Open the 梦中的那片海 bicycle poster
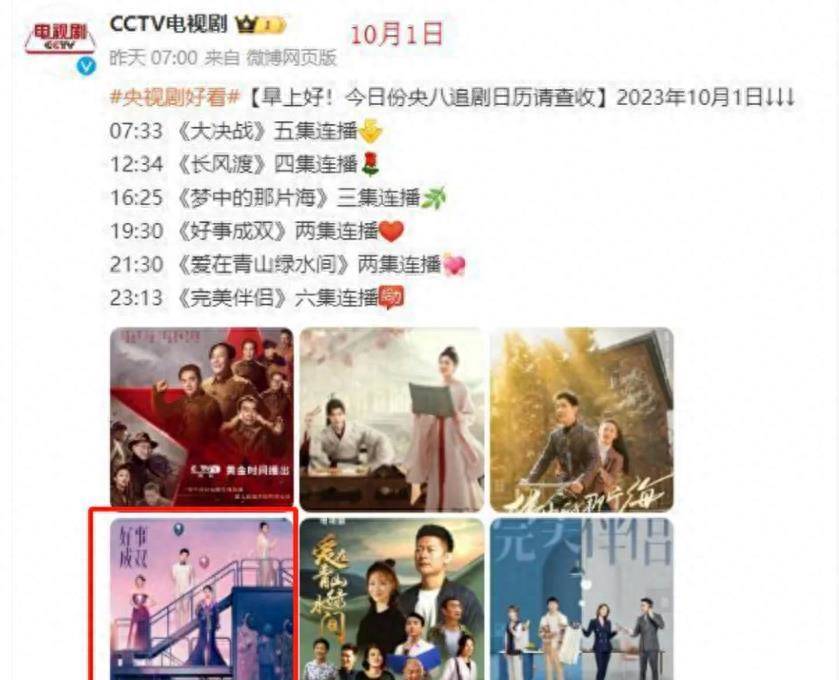This screenshot has height=680, width=839. tap(581, 417)
